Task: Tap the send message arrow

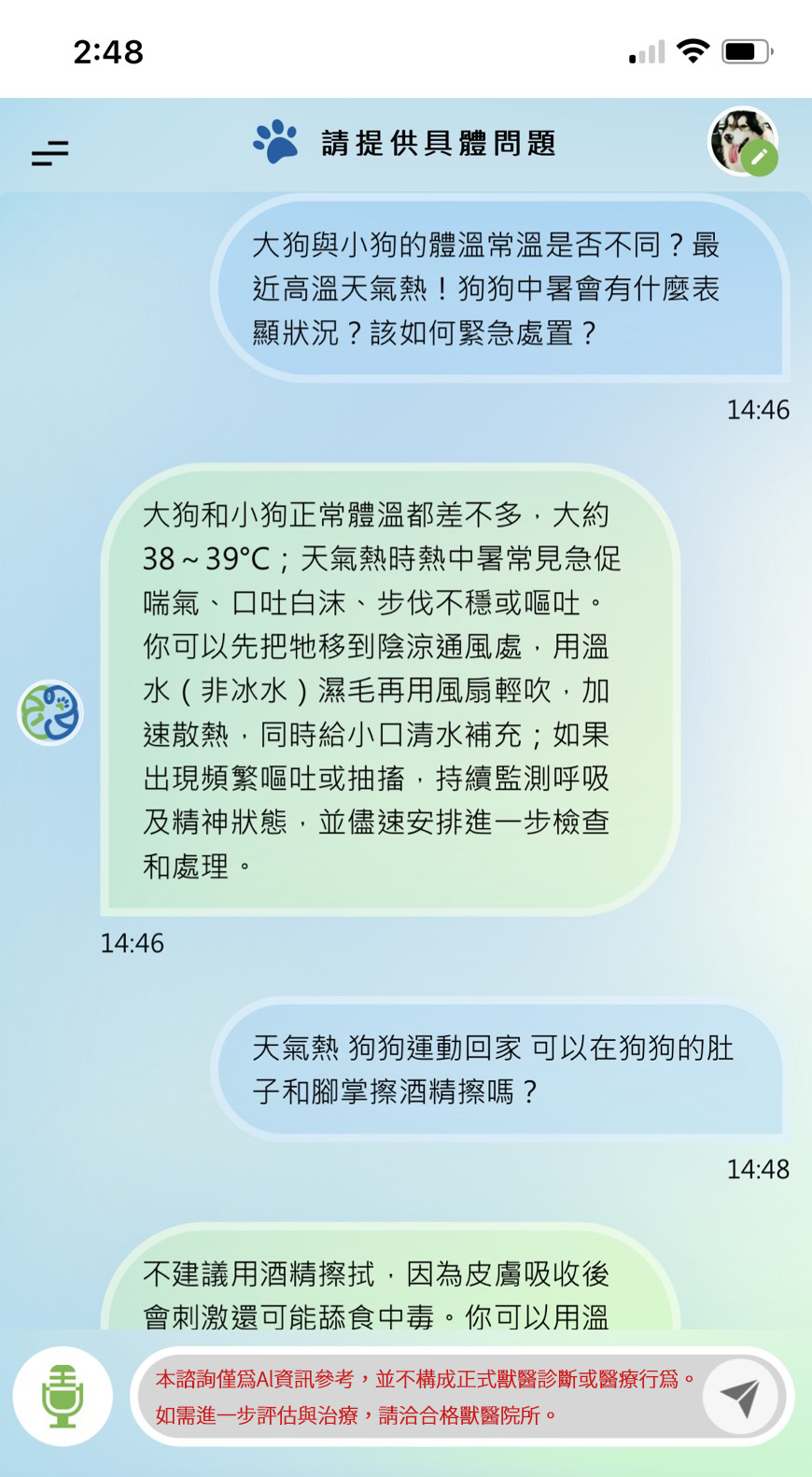Action: (x=741, y=1397)
